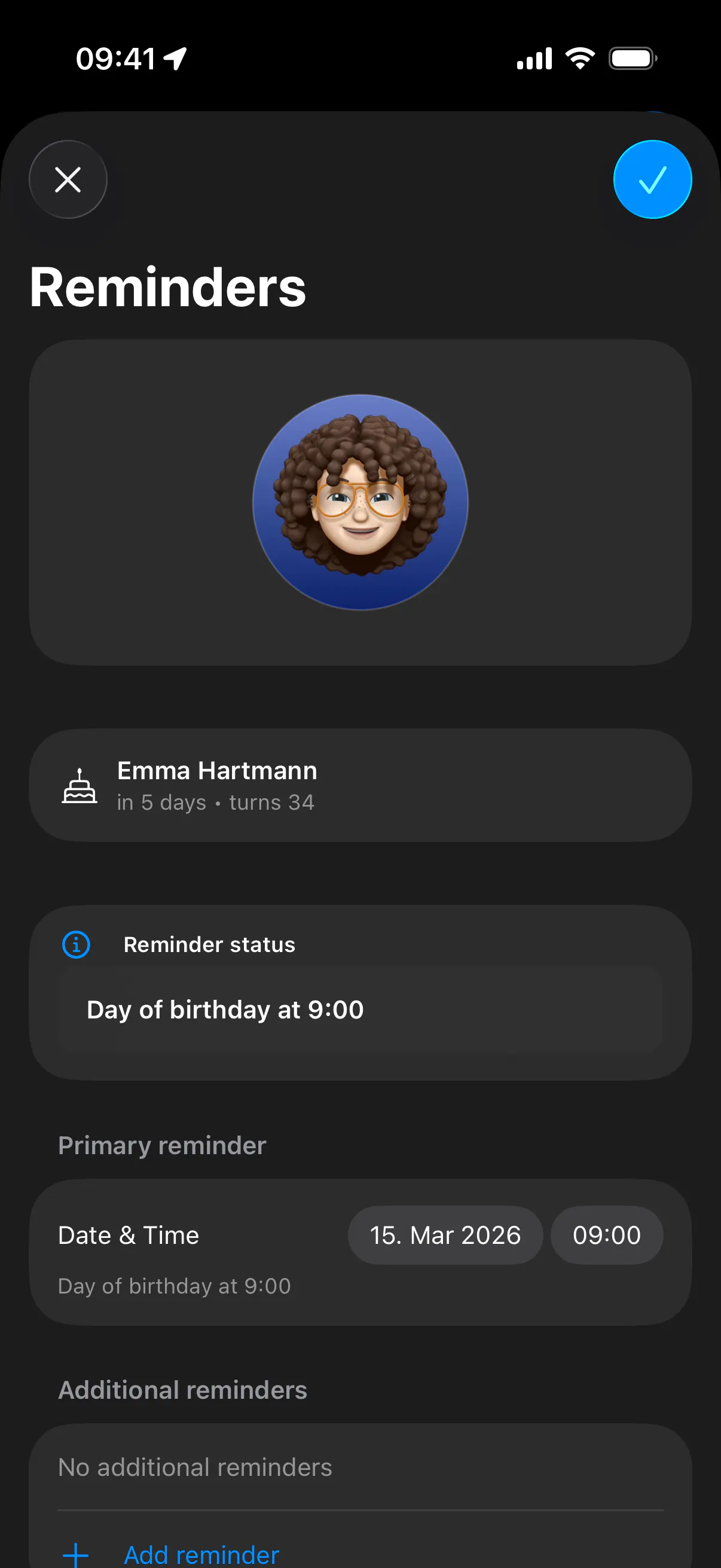The height and width of the screenshot is (1568, 721).
Task: Close the Reminders sheet
Action: (68, 179)
